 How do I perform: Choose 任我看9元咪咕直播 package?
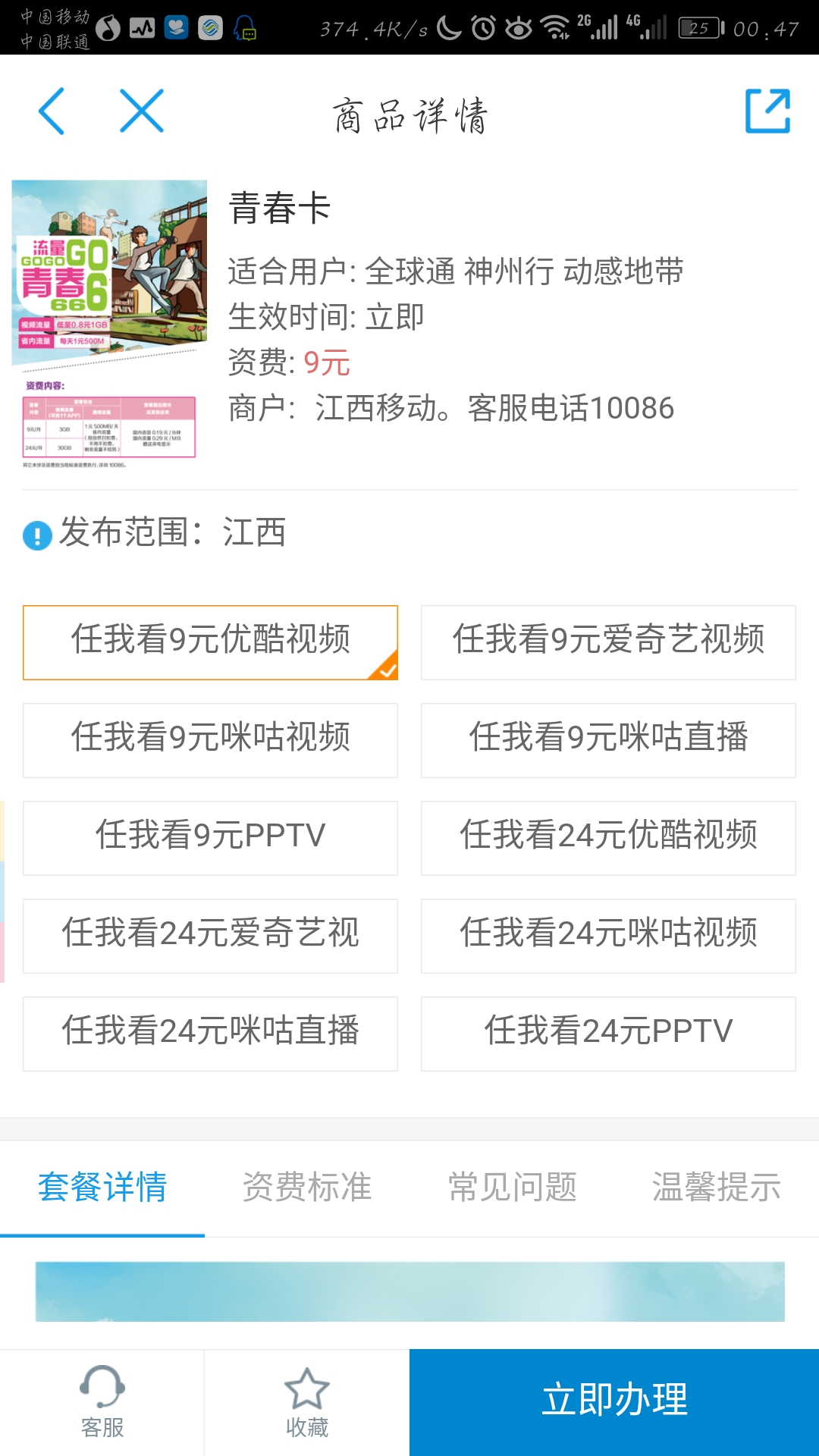(x=608, y=740)
